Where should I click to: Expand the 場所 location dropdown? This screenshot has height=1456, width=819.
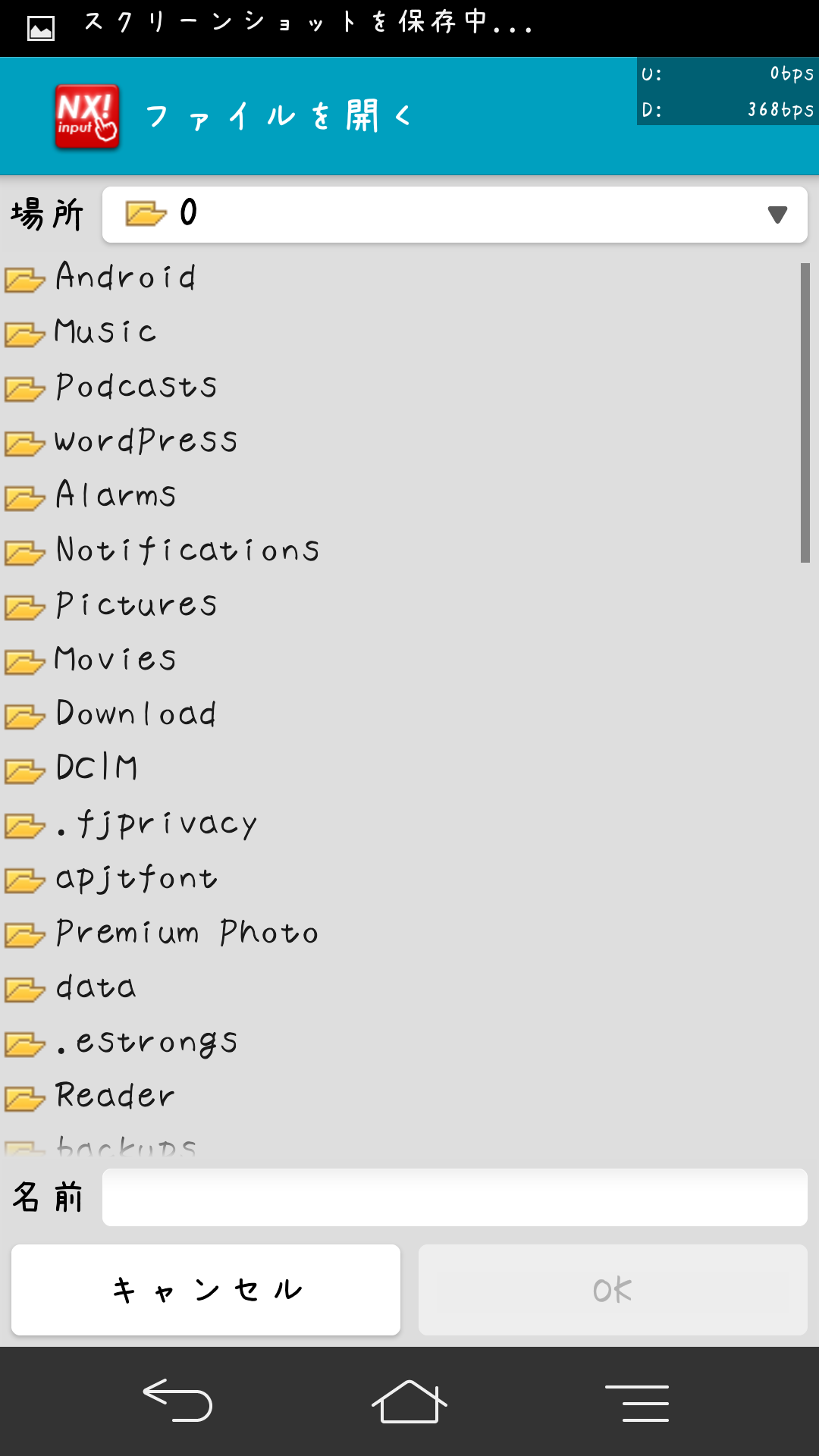[455, 215]
